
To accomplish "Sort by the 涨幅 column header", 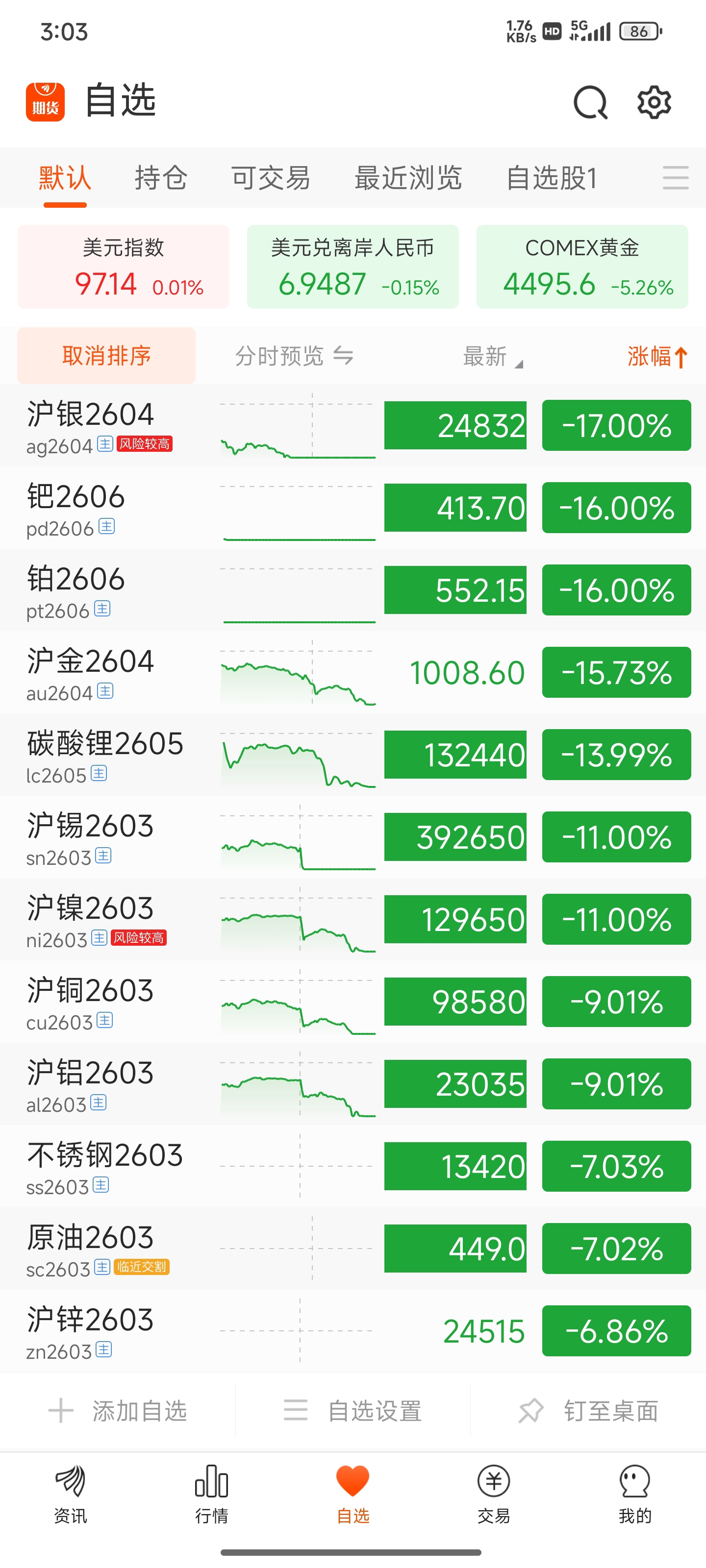I will (656, 356).
